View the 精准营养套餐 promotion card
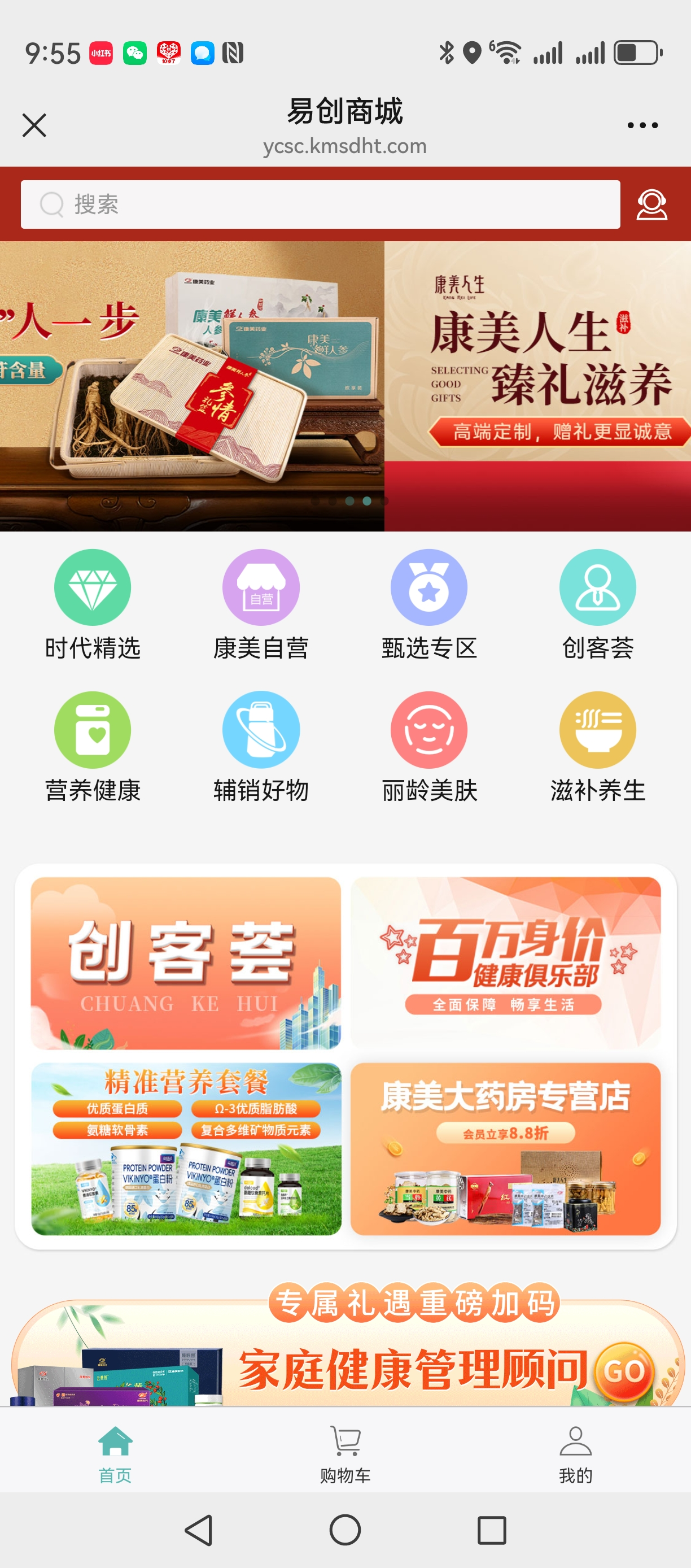 [x=186, y=1149]
